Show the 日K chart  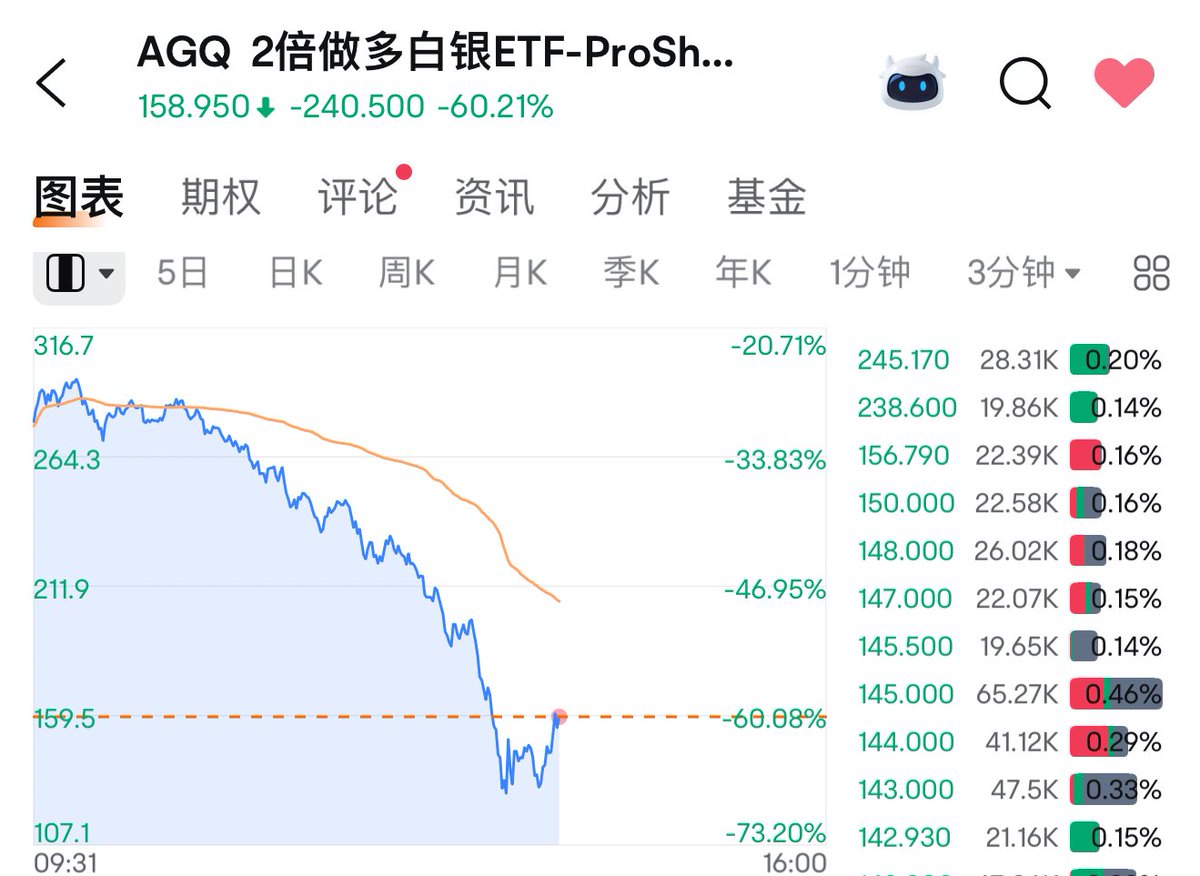point(296,273)
